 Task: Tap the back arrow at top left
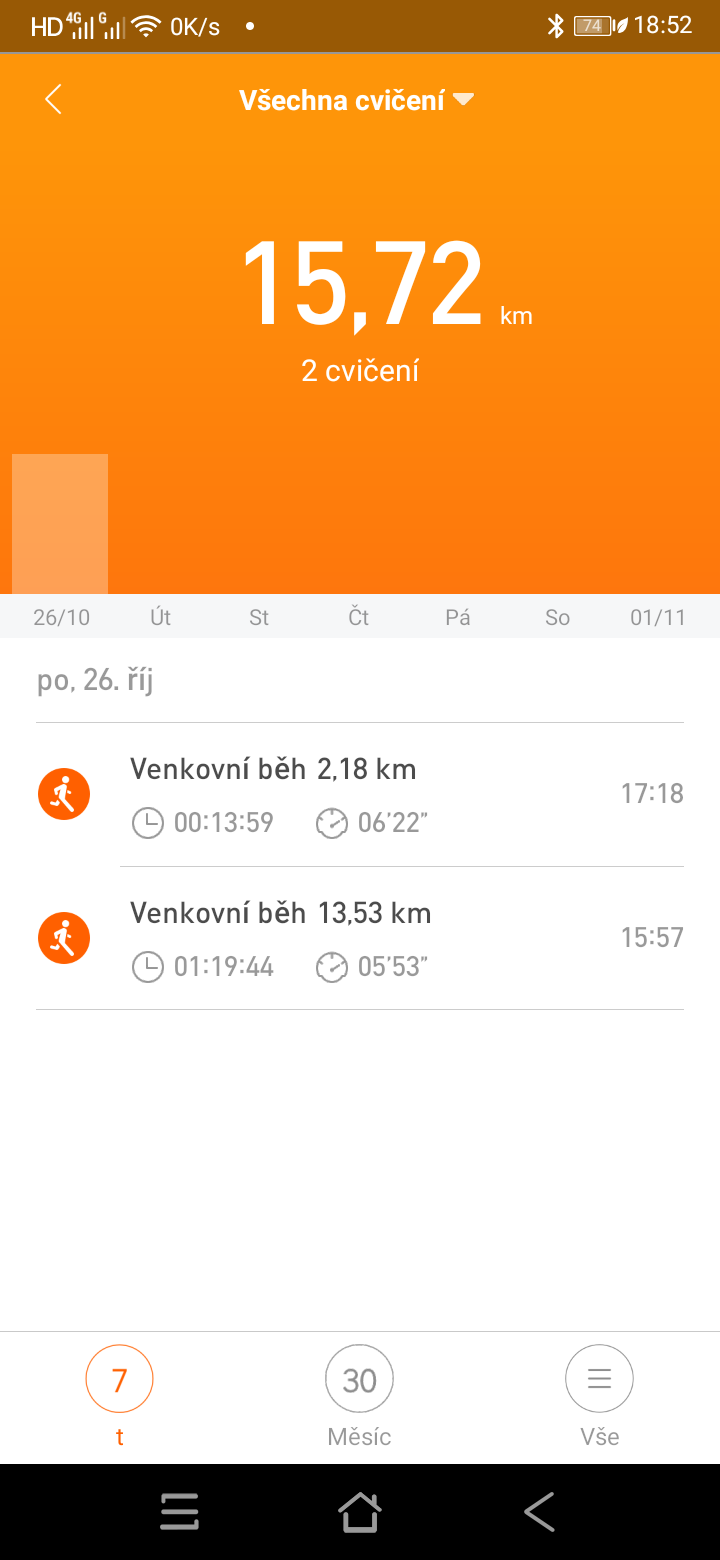tap(54, 99)
